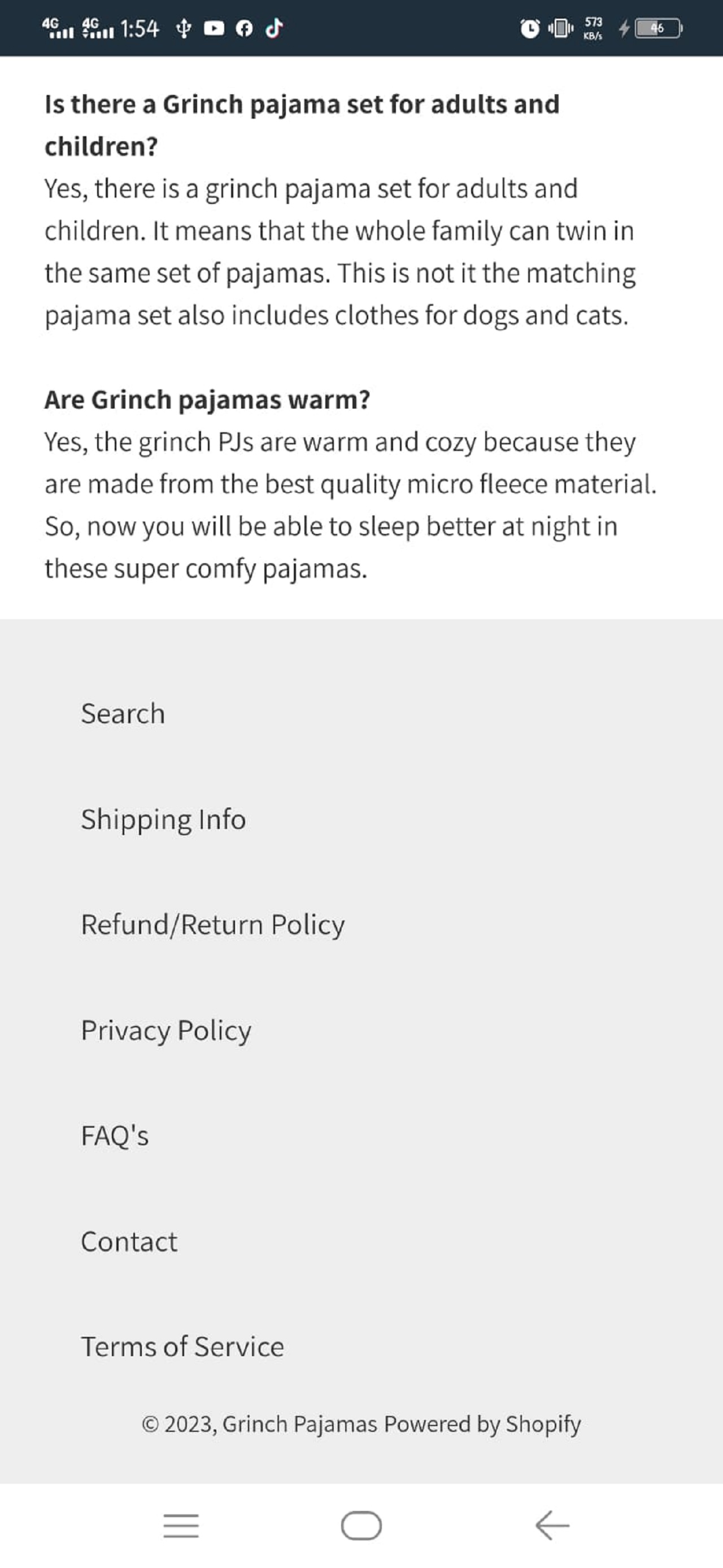The image size is (723, 1568).
Task: Open the Contact page
Action: (129, 1242)
